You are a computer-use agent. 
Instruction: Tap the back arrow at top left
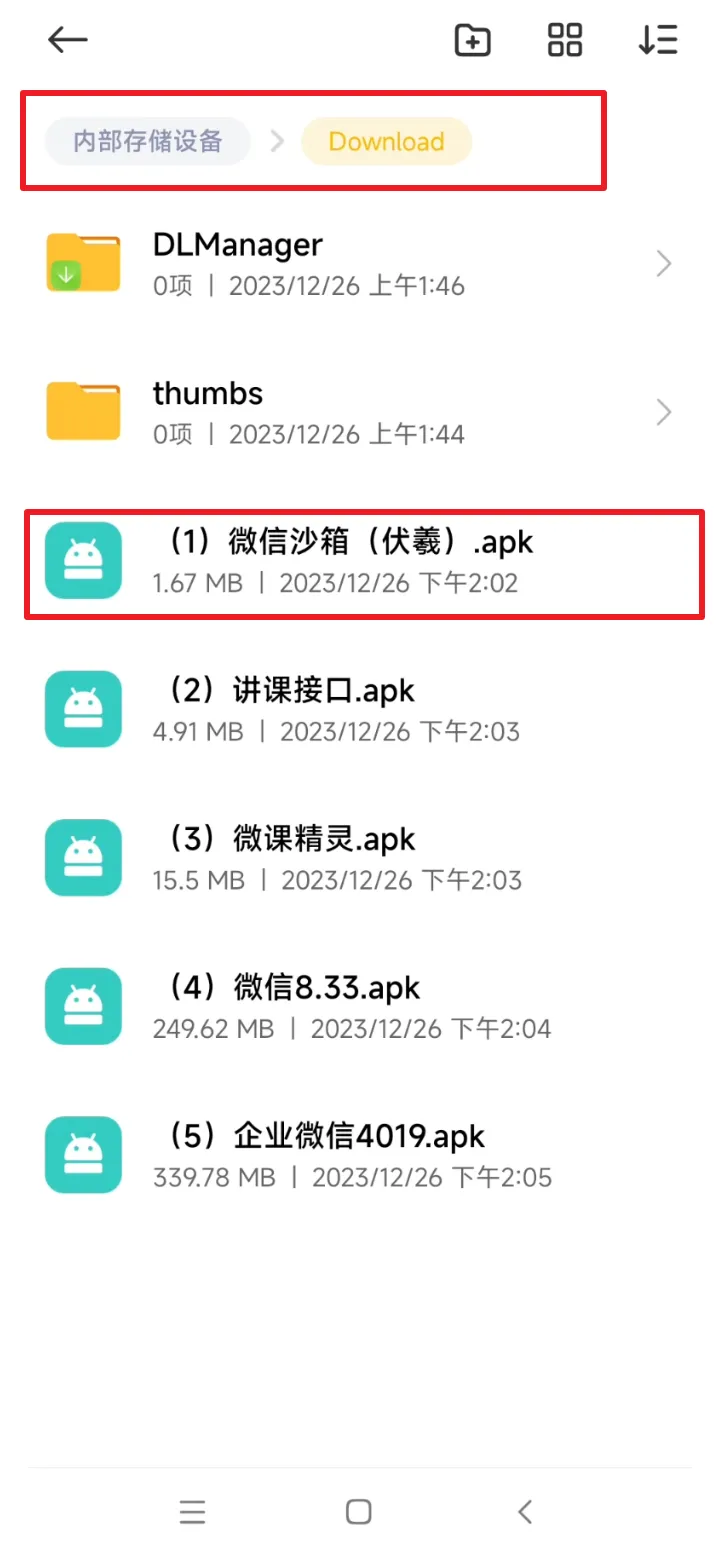(66, 40)
